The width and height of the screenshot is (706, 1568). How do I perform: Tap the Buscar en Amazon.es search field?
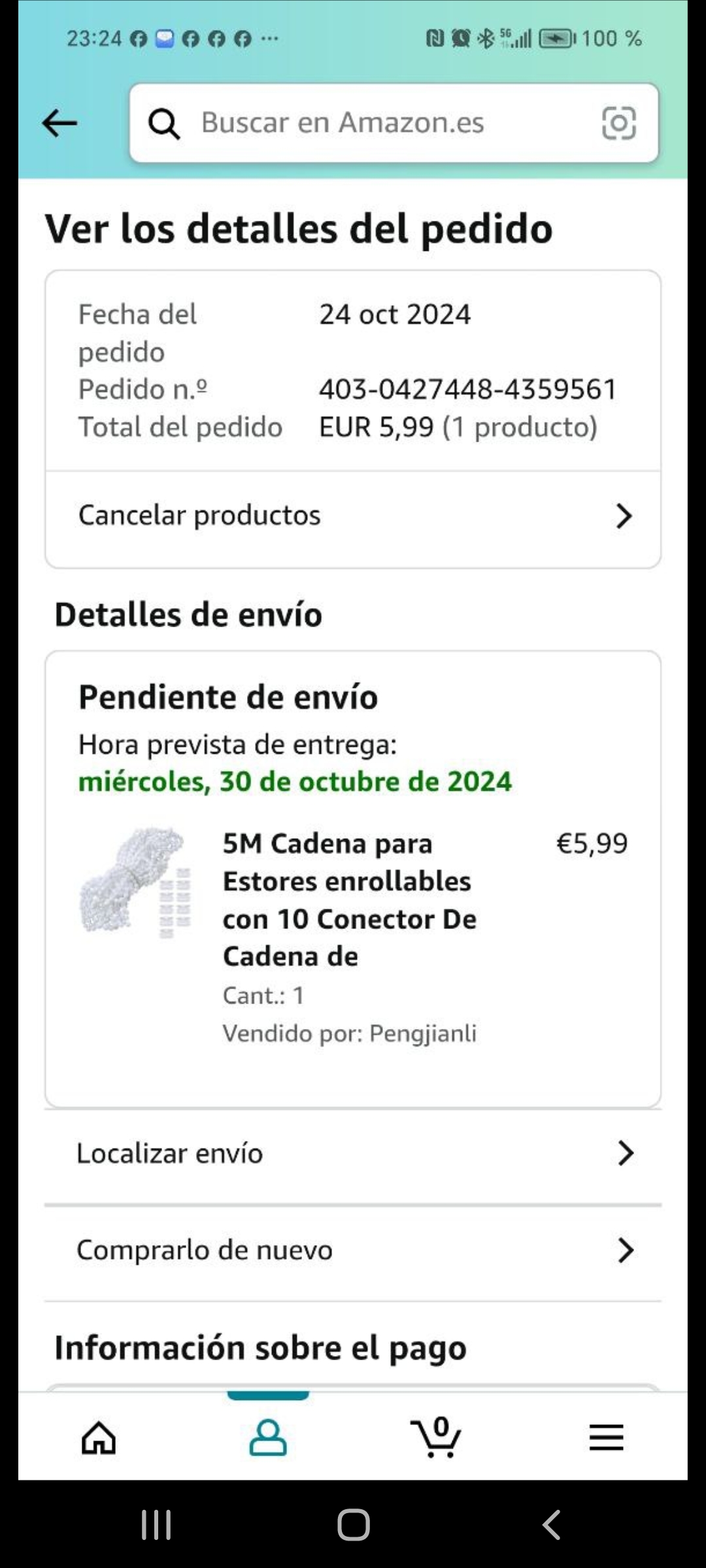point(366,123)
